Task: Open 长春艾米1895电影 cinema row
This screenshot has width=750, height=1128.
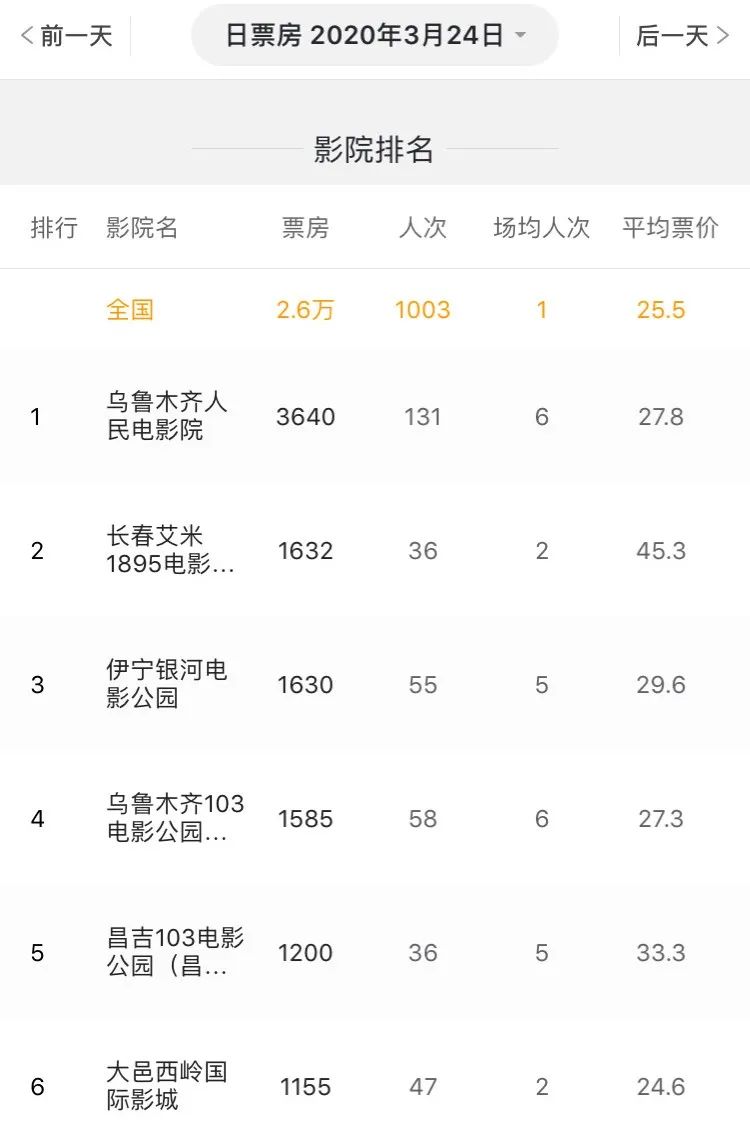Action: tap(170, 550)
